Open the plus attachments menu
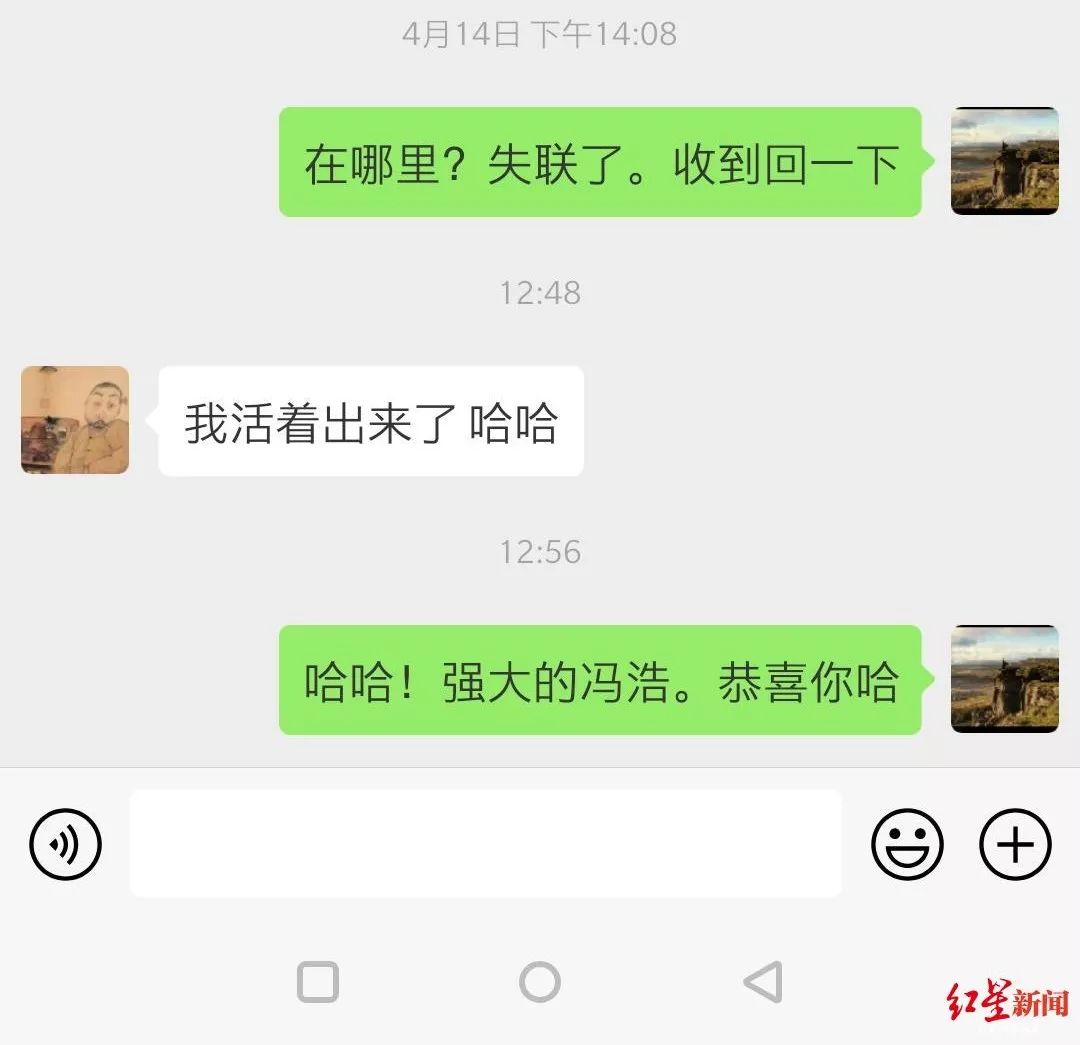The image size is (1080, 1045). (1014, 845)
